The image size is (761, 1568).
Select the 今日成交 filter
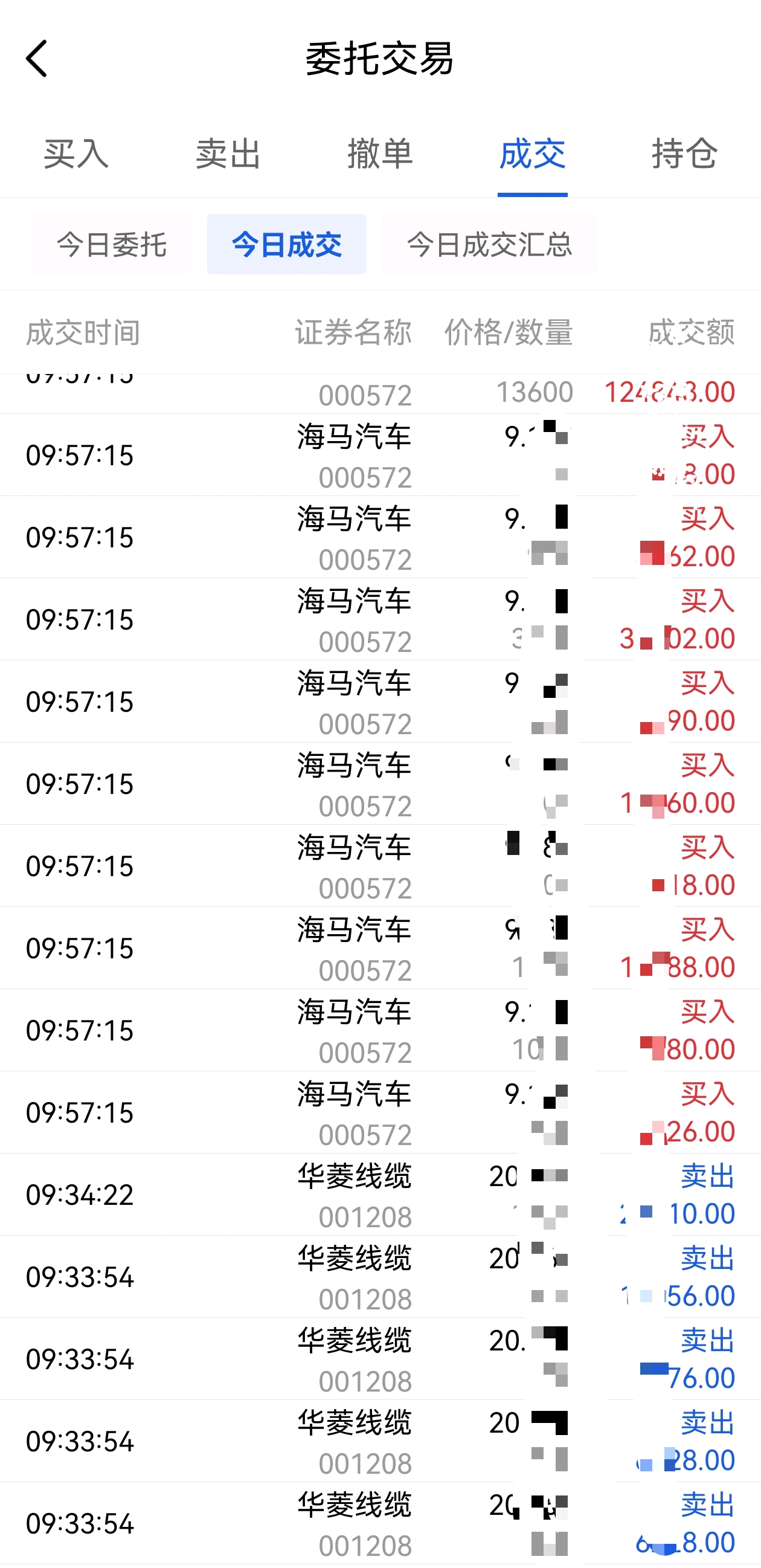coord(286,244)
